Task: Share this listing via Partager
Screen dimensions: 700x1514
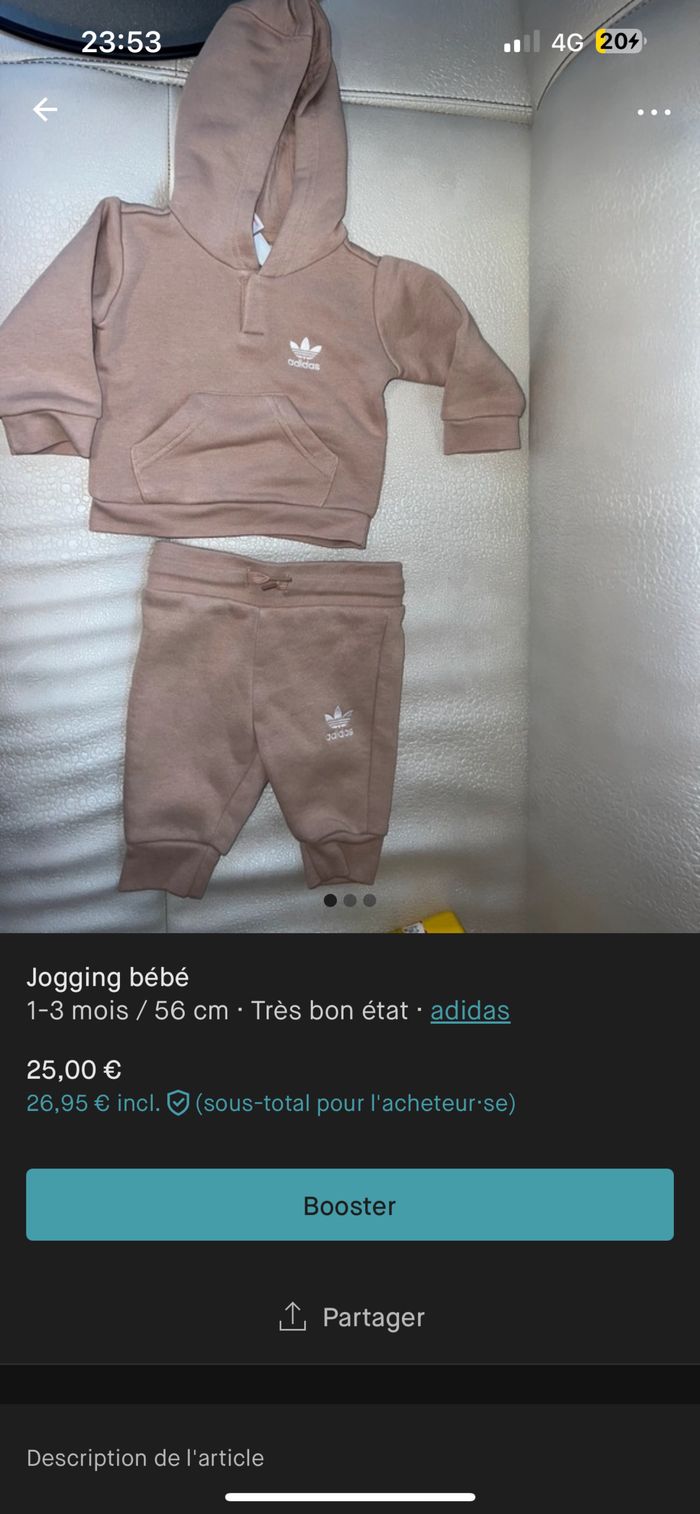Action: click(x=351, y=1317)
